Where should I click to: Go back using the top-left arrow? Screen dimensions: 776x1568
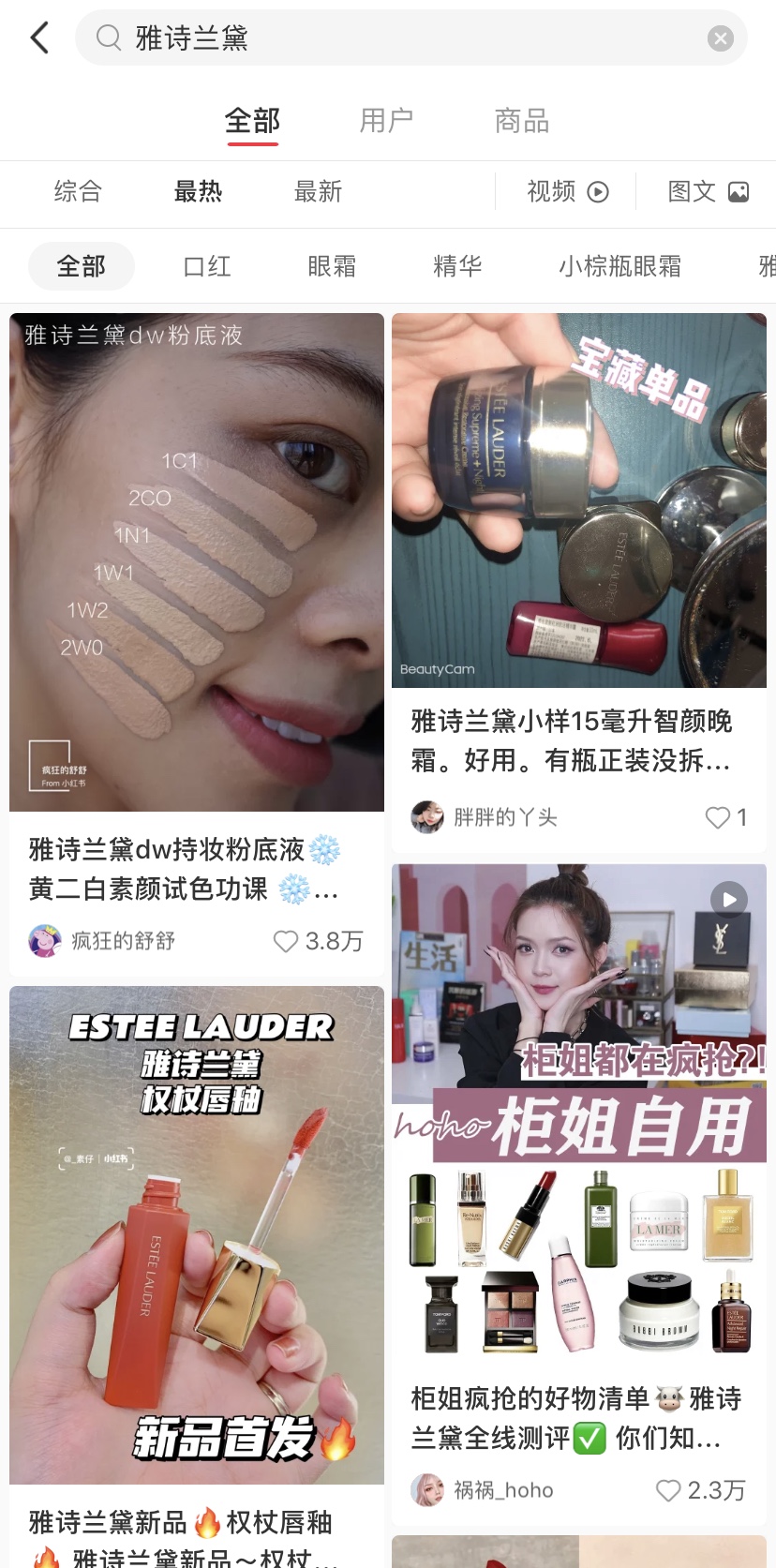coord(39,38)
